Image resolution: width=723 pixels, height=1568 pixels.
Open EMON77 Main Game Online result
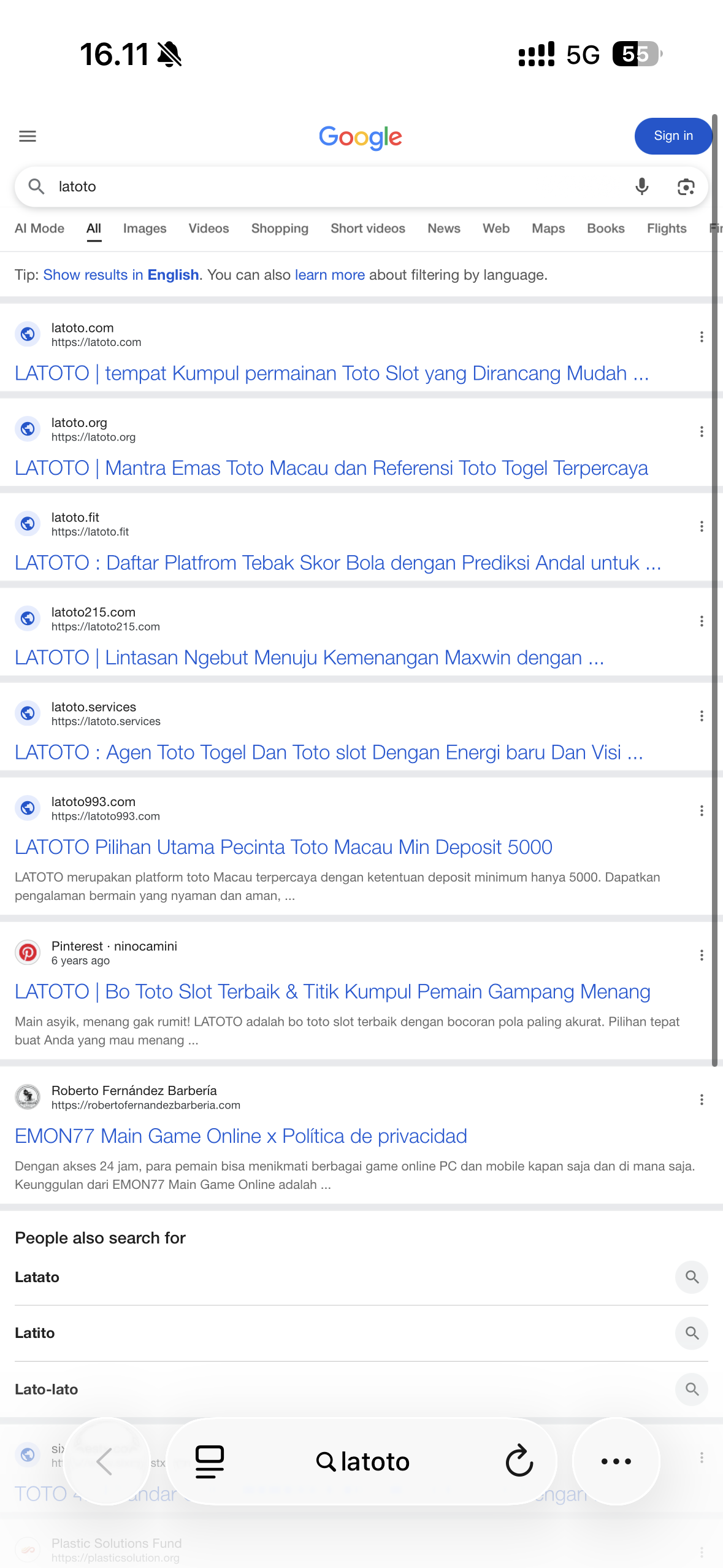241,1136
